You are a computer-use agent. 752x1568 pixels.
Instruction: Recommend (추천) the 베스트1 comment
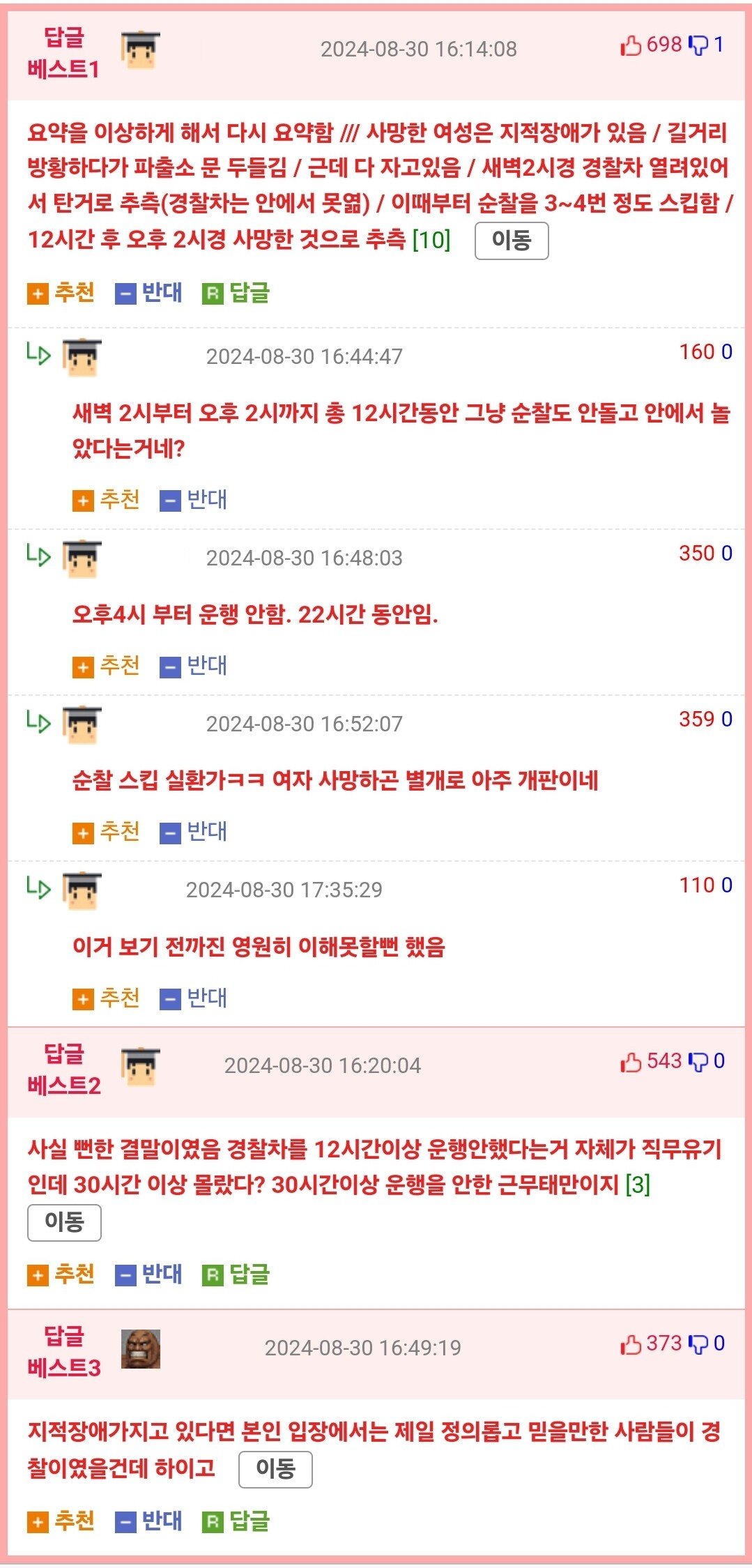pos(61,293)
